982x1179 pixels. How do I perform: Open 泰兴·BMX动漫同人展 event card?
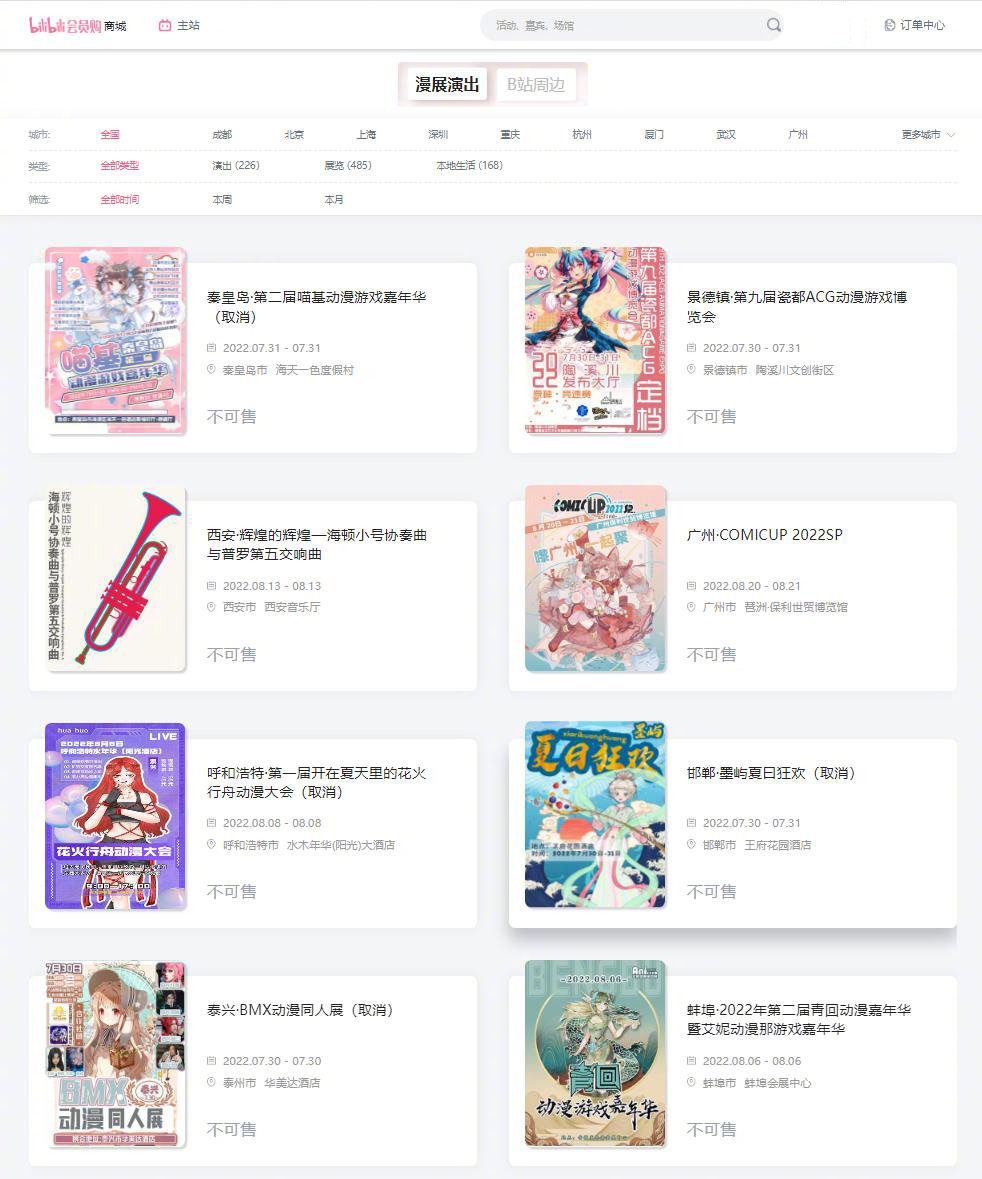301,1010
